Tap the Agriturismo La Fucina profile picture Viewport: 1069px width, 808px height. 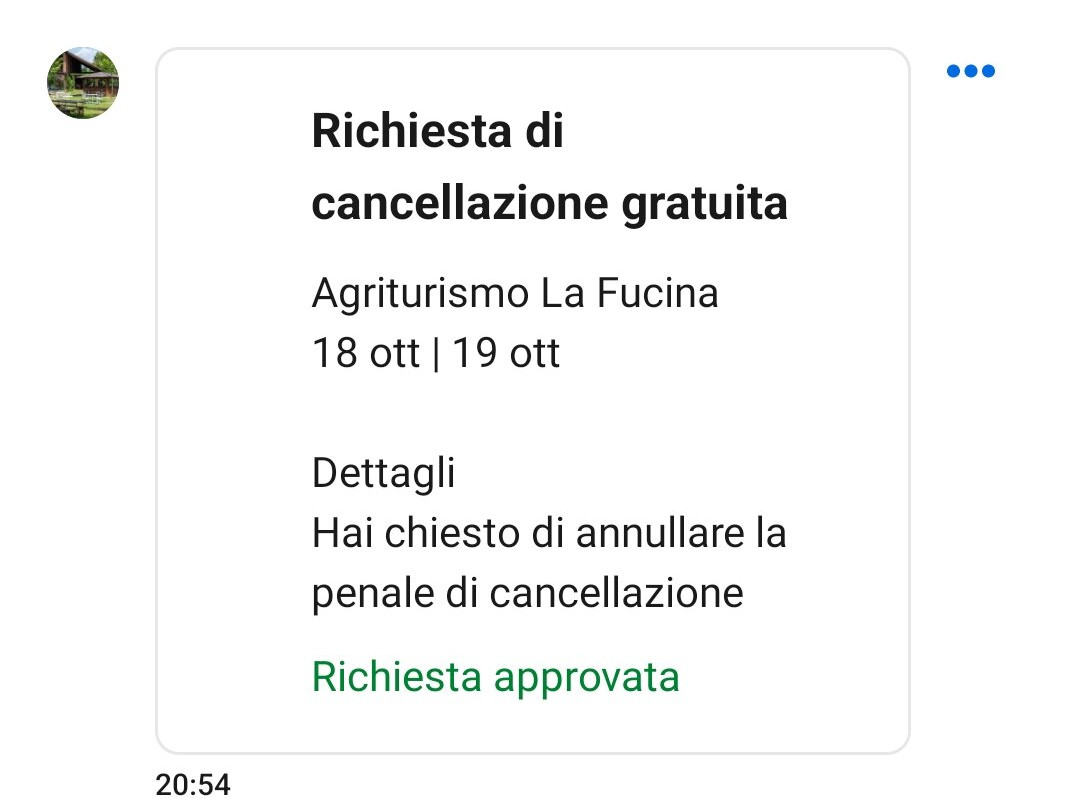click(83, 83)
